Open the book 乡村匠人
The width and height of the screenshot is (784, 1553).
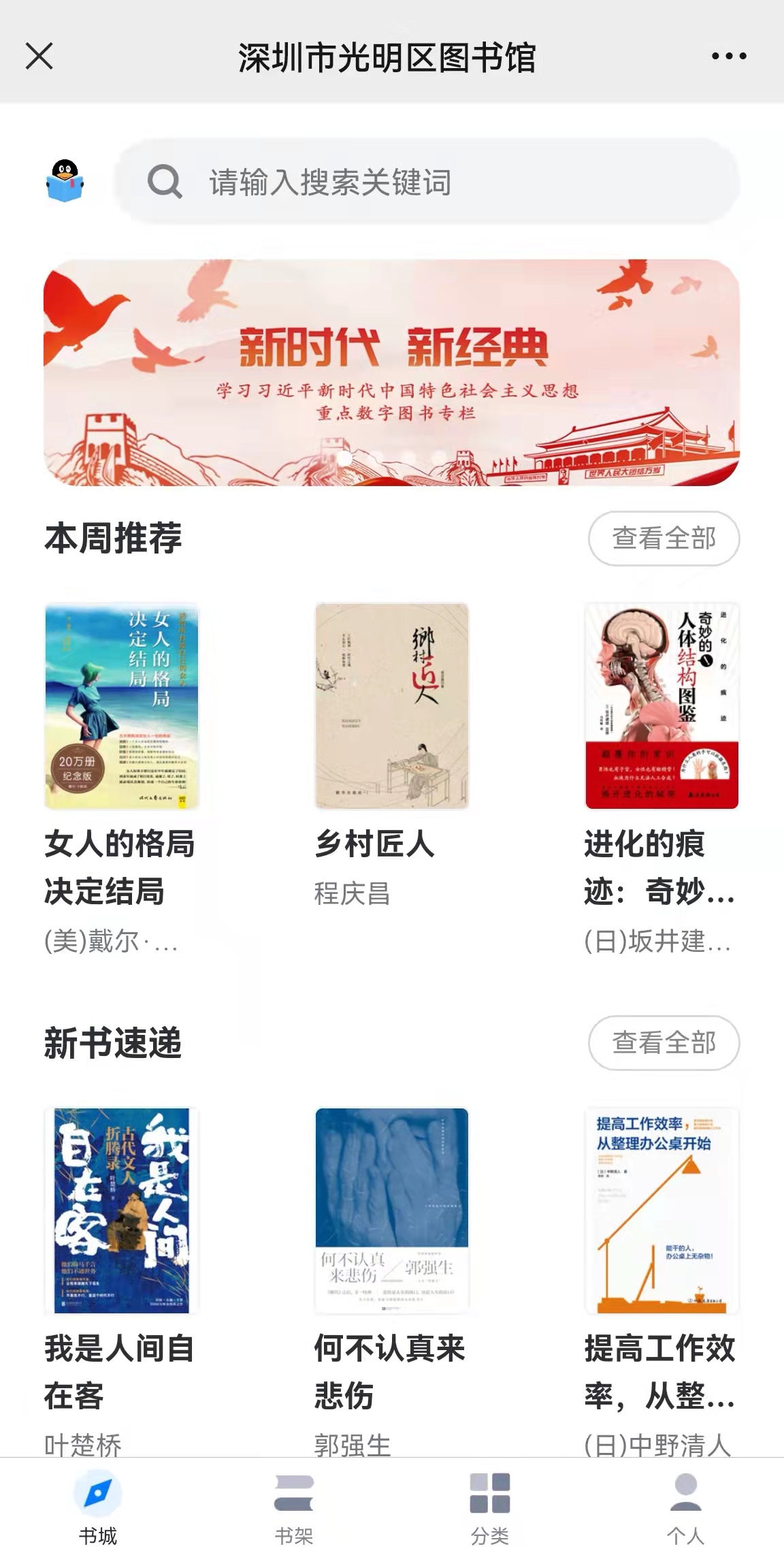pos(391,706)
